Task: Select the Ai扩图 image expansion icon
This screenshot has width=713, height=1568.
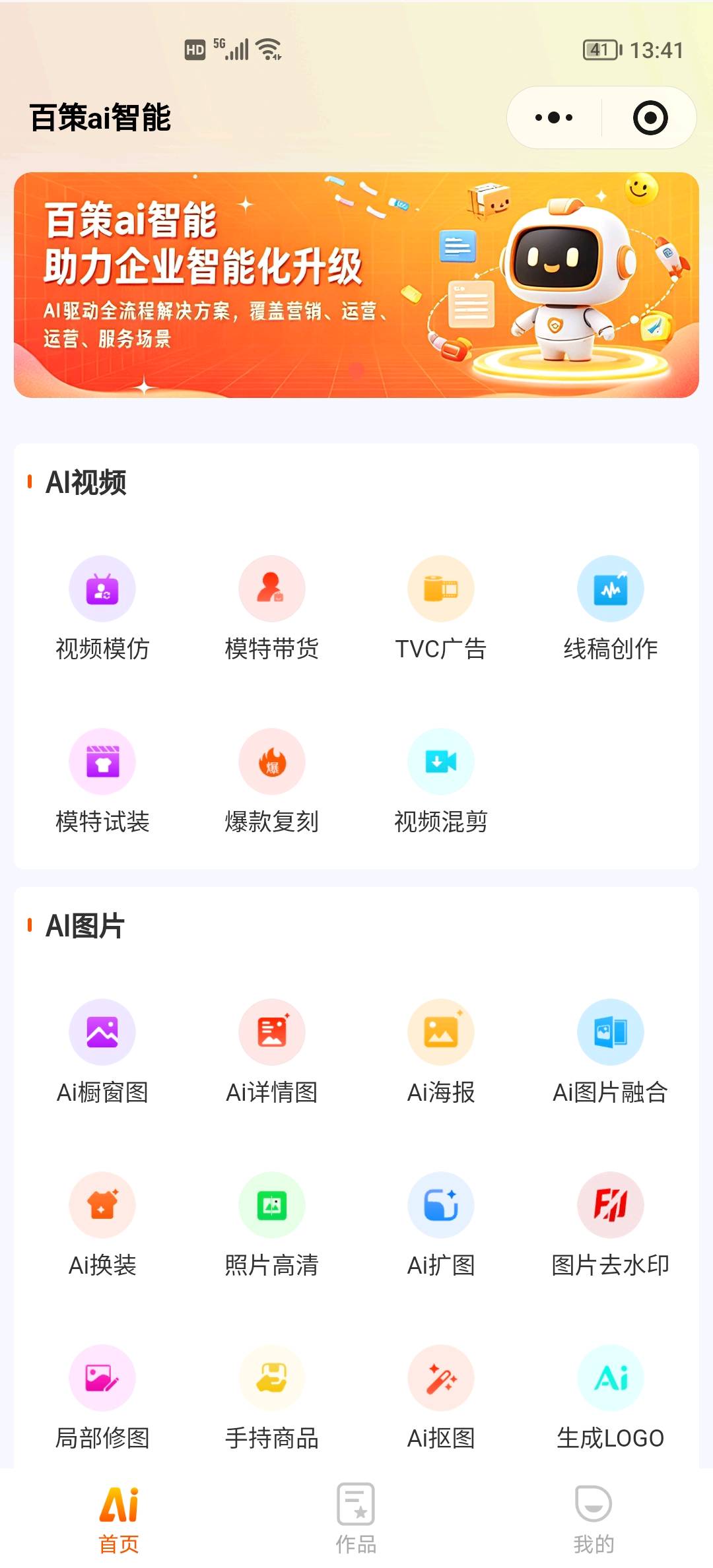Action: pyautogui.click(x=441, y=1224)
